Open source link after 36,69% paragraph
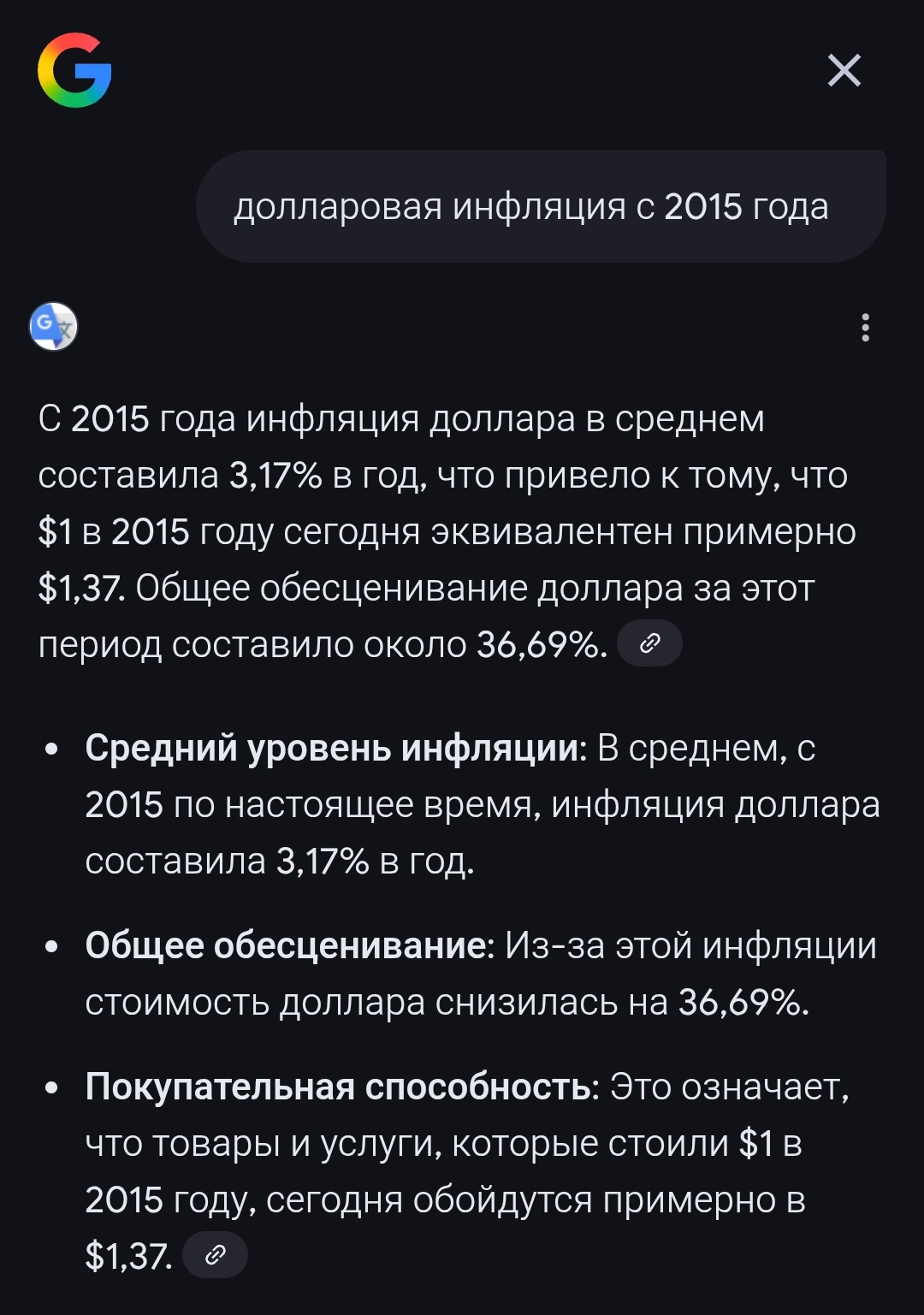Viewport: 924px width, 1315px height. pyautogui.click(x=649, y=643)
